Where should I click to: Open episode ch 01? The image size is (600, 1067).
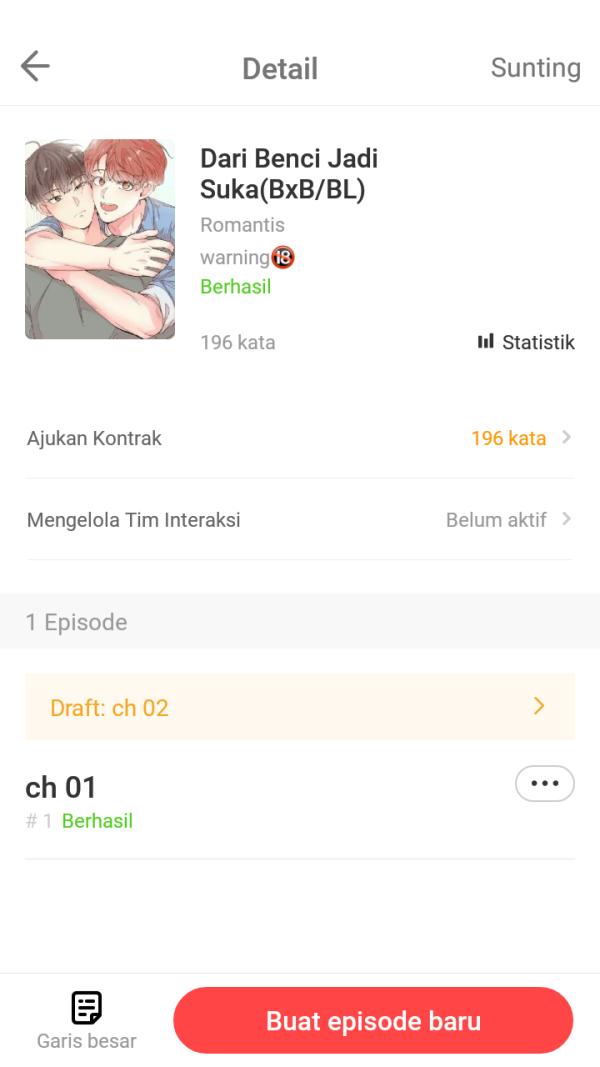(x=200, y=802)
